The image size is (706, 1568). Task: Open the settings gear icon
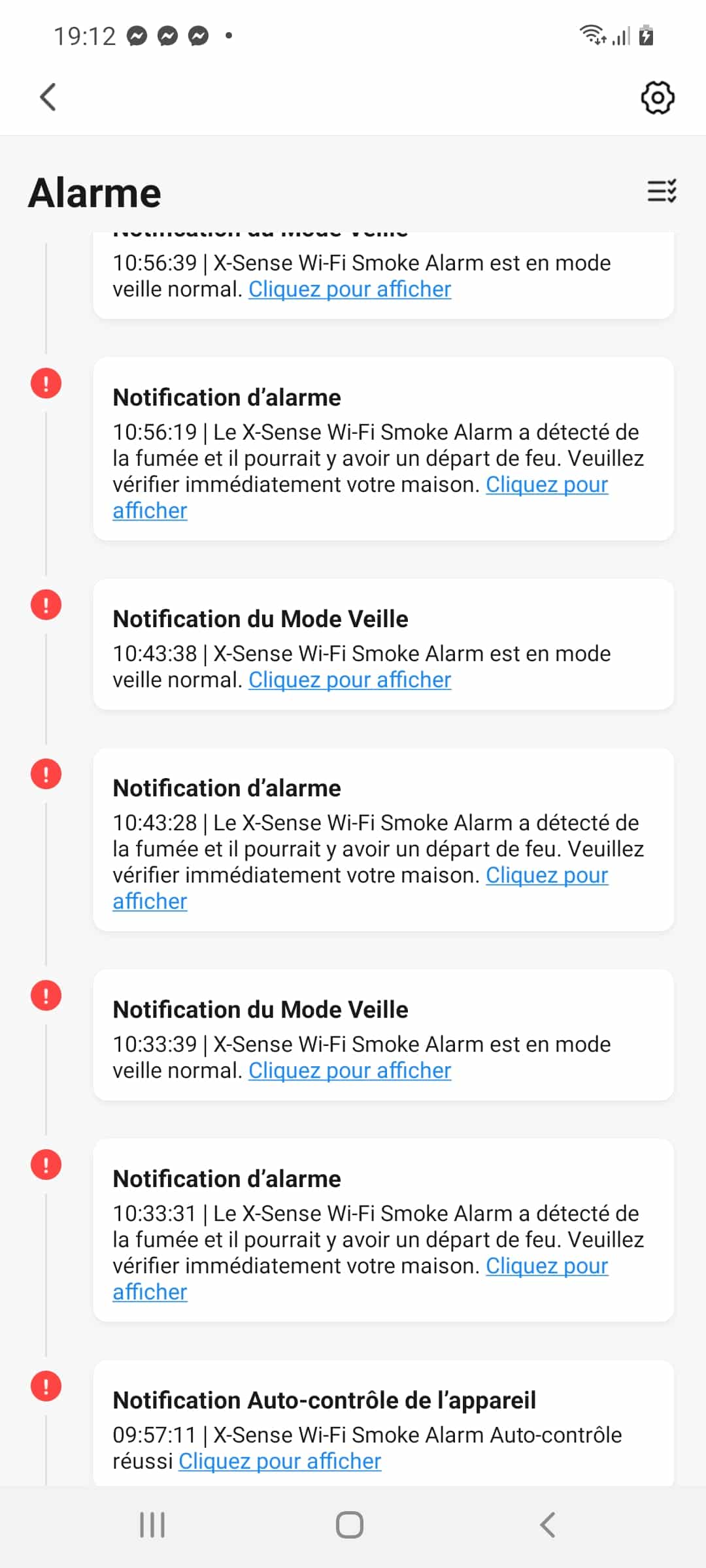pos(658,98)
